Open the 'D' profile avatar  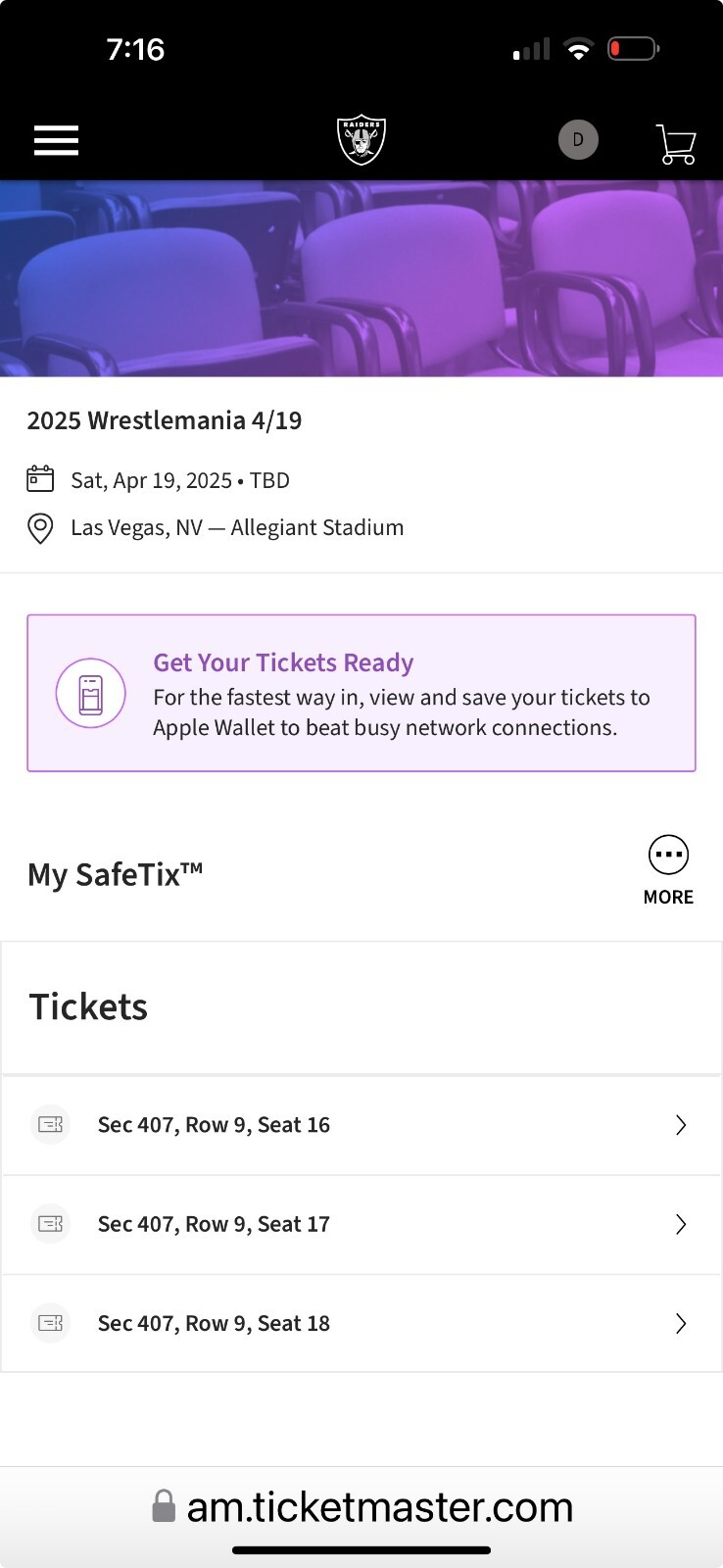[x=578, y=139]
